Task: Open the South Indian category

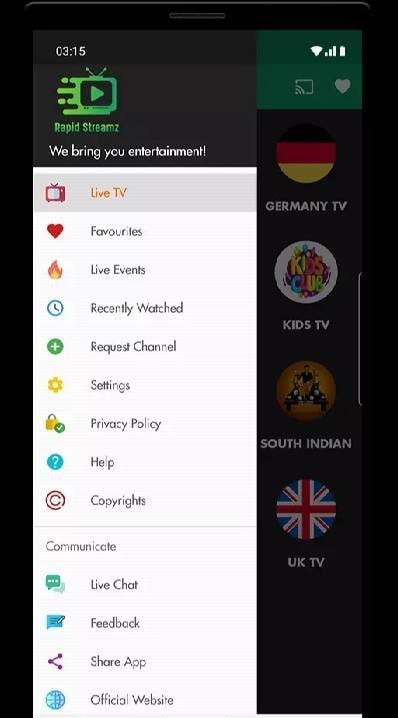Action: coord(306,405)
